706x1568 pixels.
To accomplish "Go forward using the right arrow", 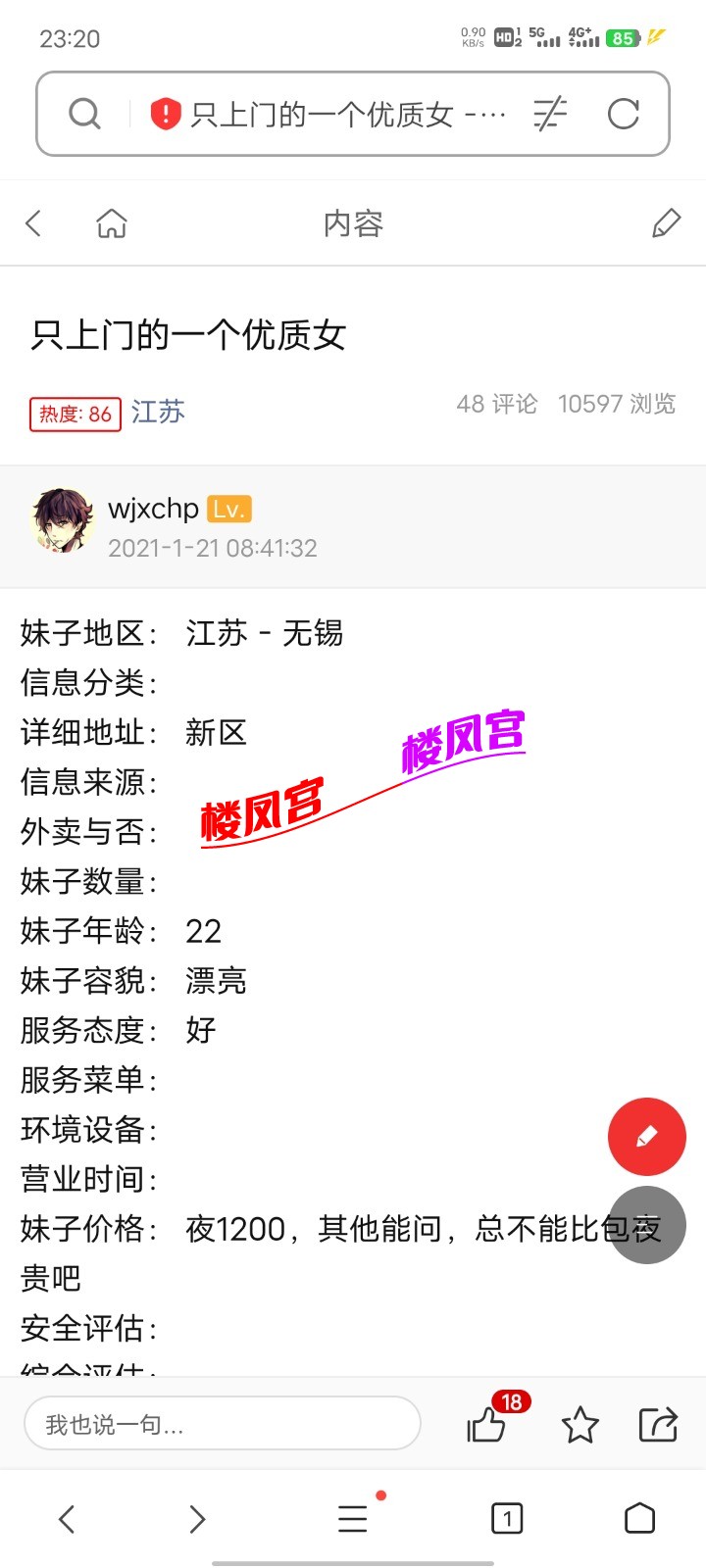I will (197, 1518).
